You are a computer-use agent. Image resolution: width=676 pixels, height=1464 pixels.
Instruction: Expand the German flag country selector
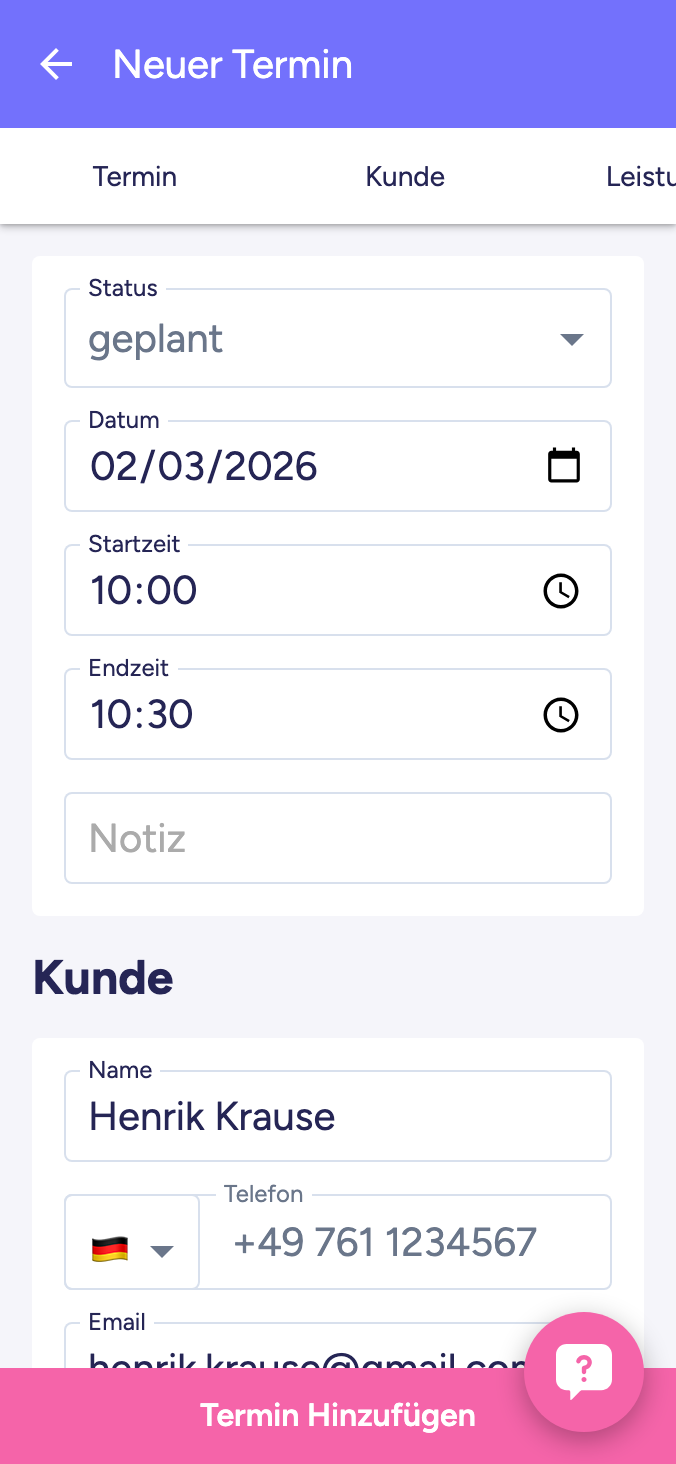point(132,1245)
